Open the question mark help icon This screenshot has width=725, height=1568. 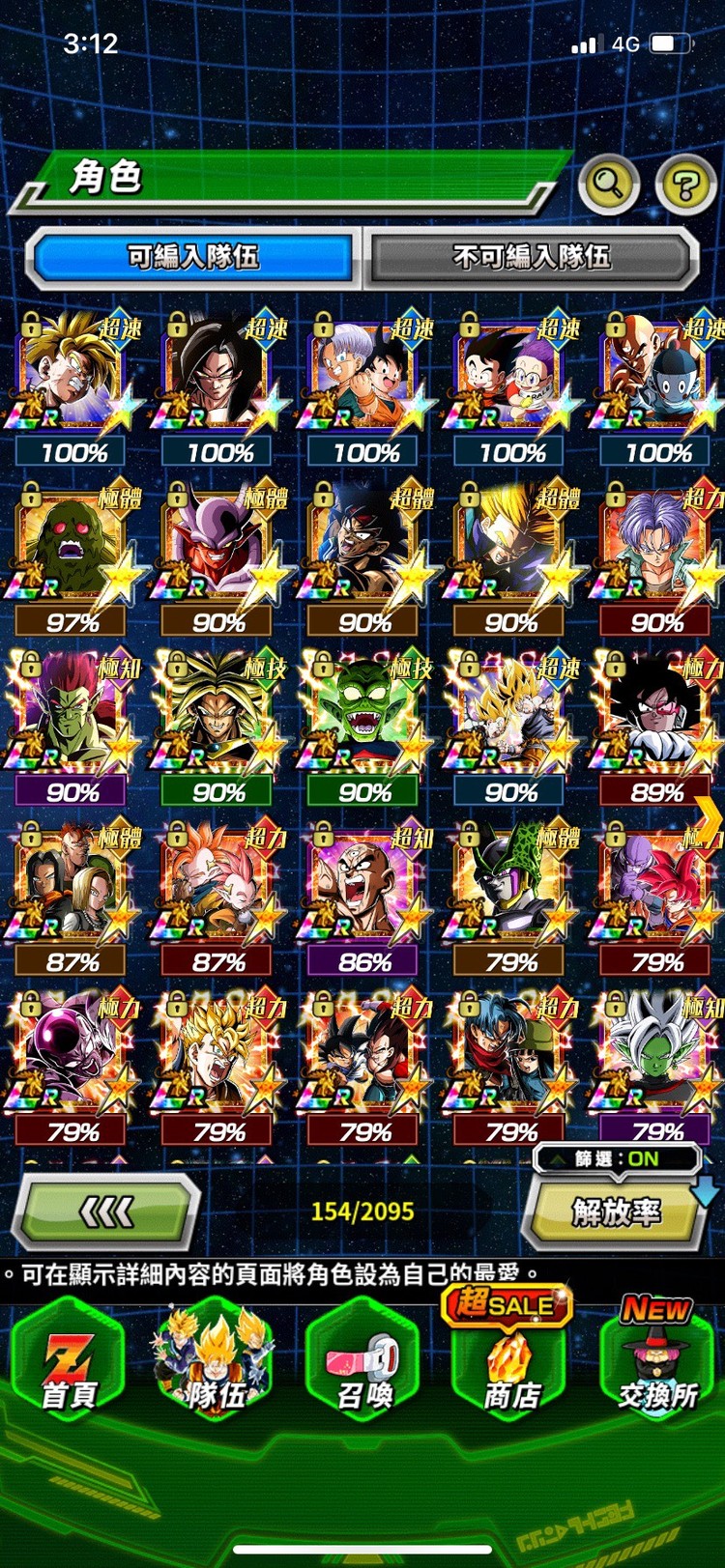(x=685, y=183)
